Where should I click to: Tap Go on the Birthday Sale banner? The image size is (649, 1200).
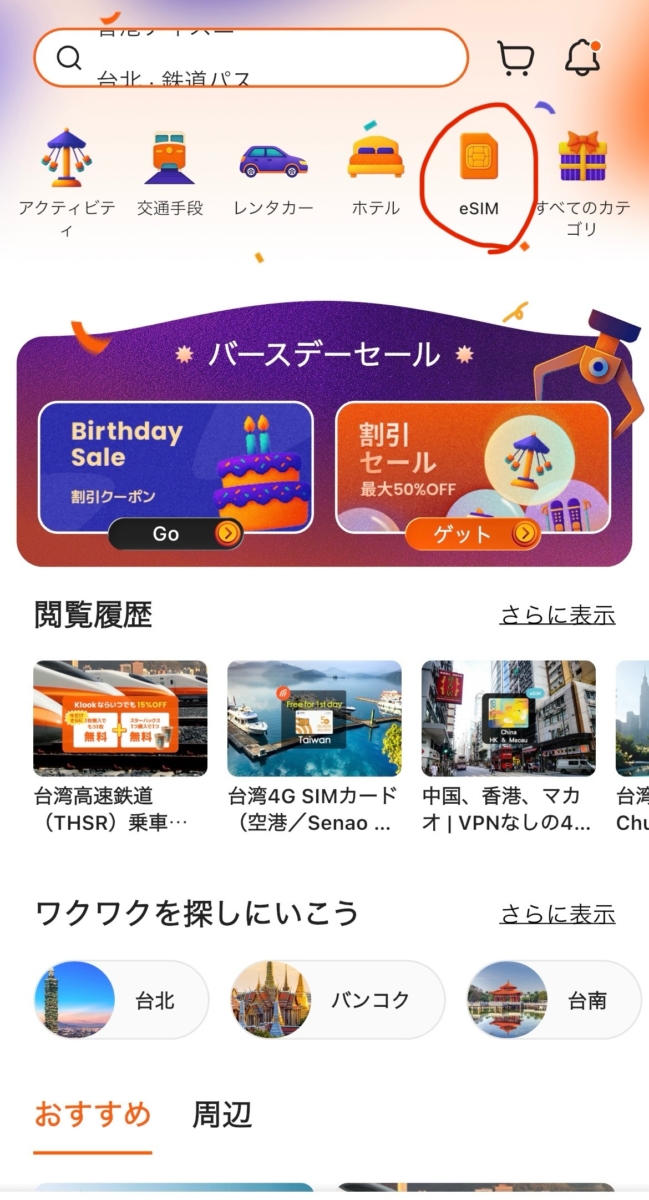176,534
